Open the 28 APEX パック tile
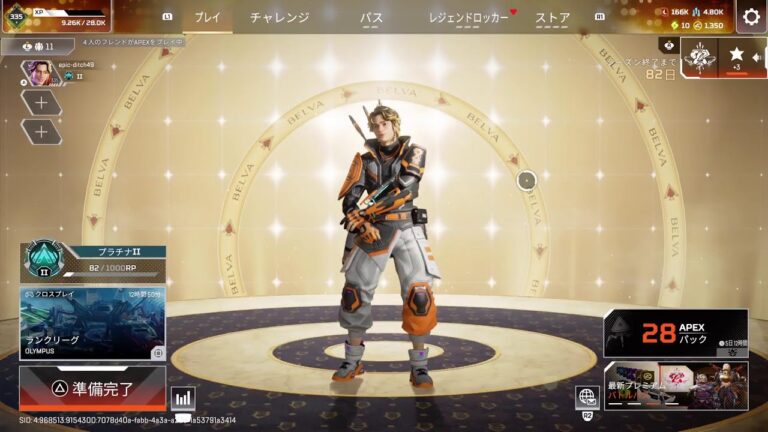Screen dimensions: 768x432 pos(675,333)
